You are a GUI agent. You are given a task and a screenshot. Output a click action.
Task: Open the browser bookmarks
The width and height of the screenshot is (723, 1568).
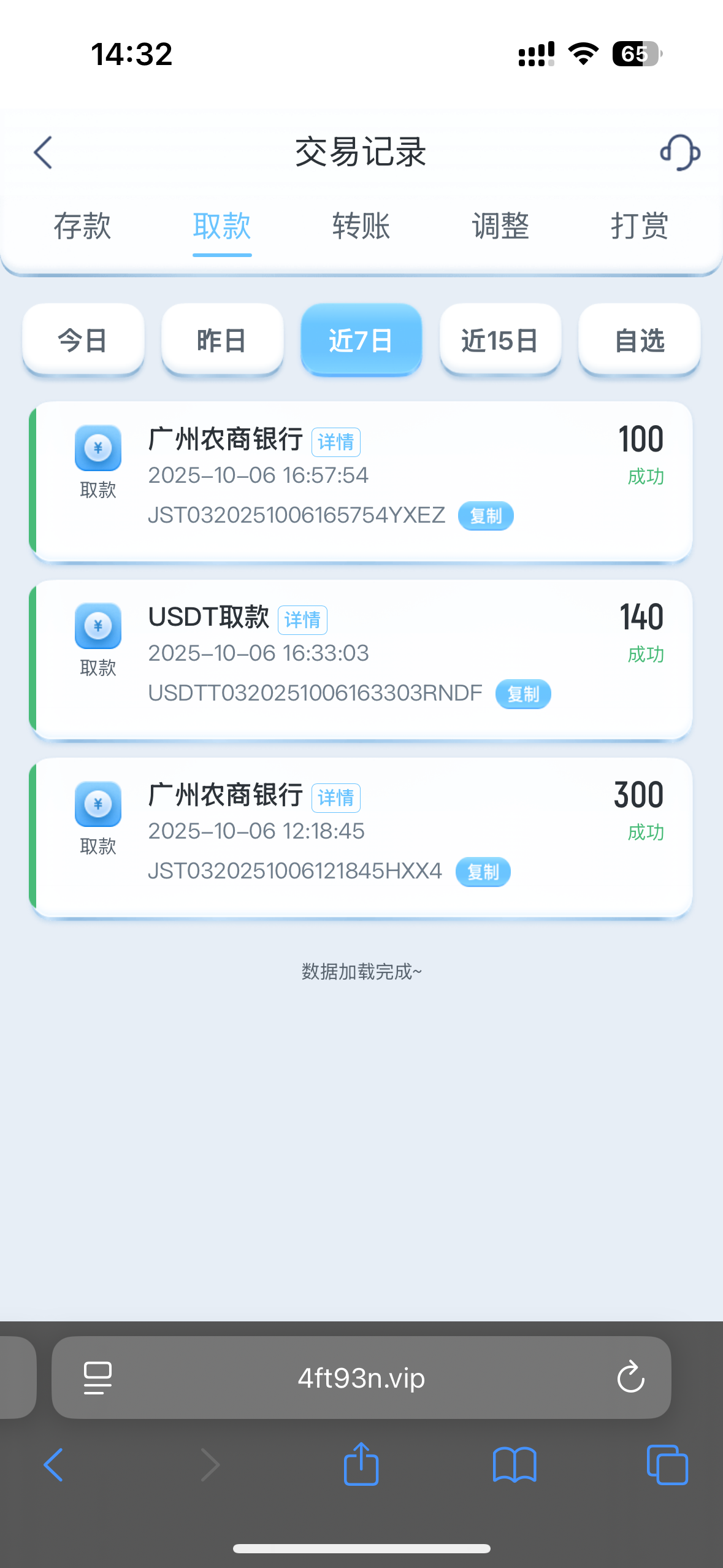(515, 1465)
